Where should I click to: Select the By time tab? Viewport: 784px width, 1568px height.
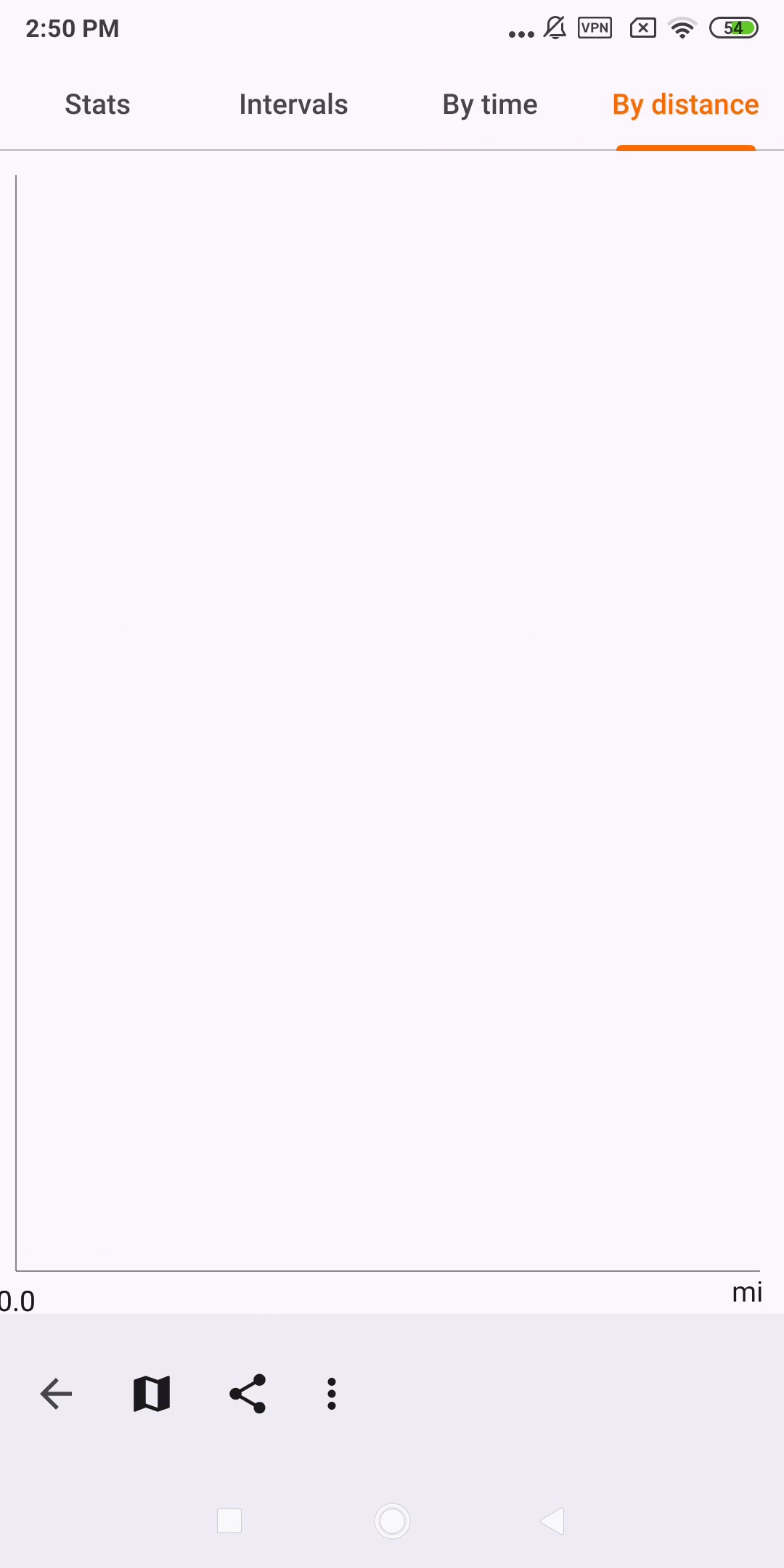pos(490,105)
